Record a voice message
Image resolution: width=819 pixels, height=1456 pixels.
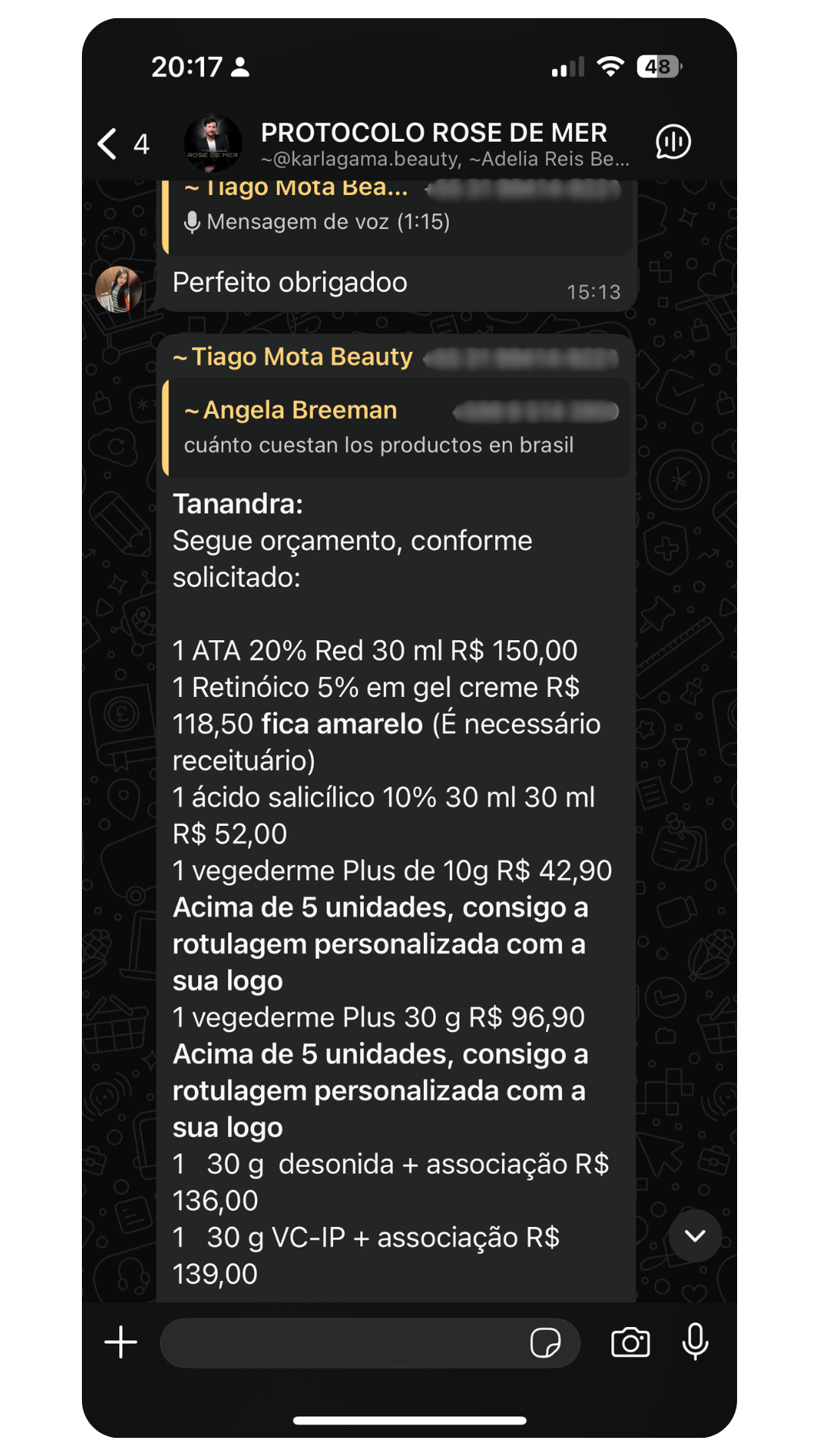click(x=695, y=1342)
